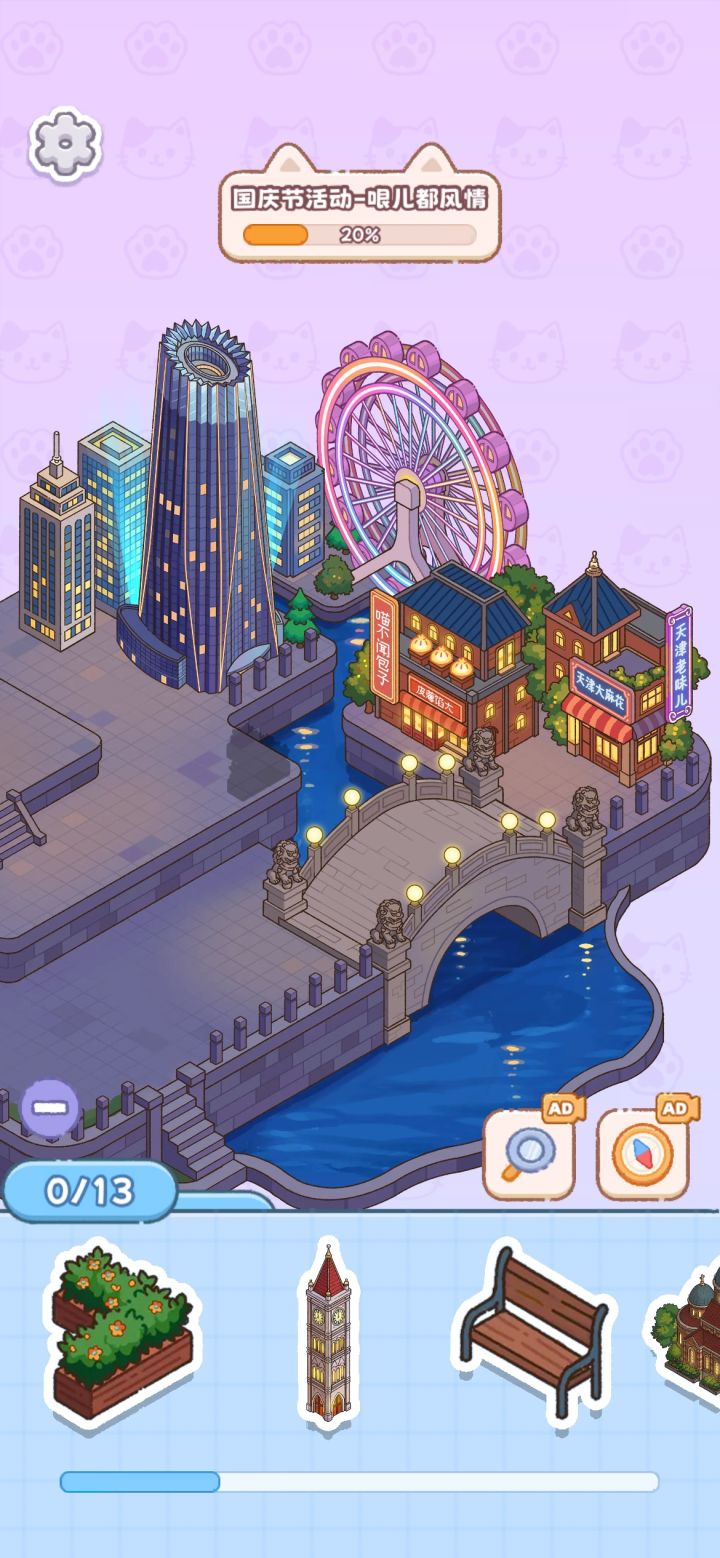Screen dimensions: 720x1558
Task: Tap the round purple minus button
Action: click(x=49, y=1108)
